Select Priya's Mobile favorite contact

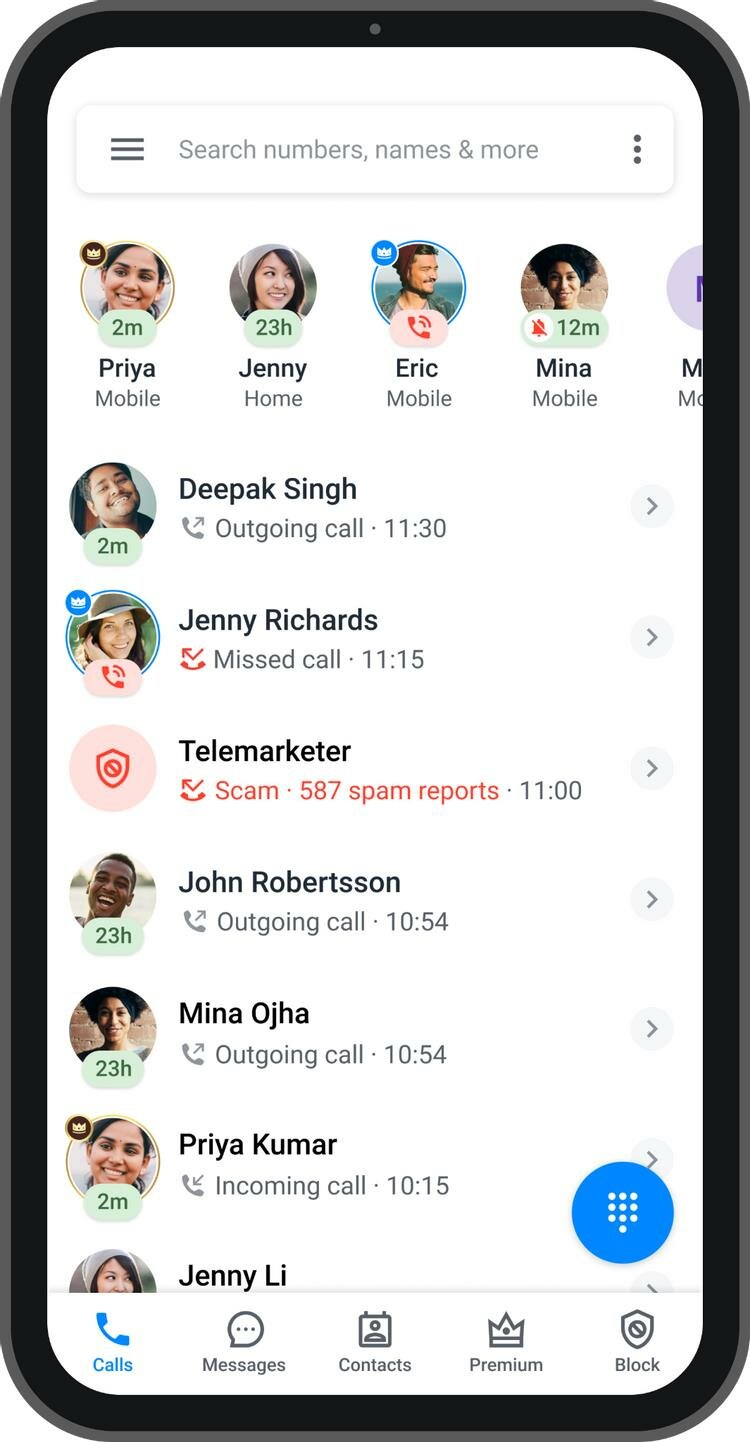coord(127,326)
